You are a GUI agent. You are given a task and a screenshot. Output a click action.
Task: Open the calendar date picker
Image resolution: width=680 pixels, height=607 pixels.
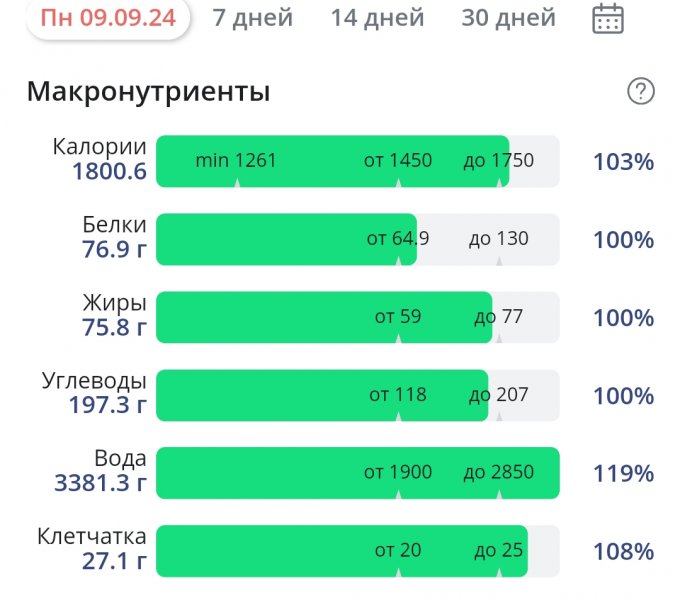[x=608, y=19]
